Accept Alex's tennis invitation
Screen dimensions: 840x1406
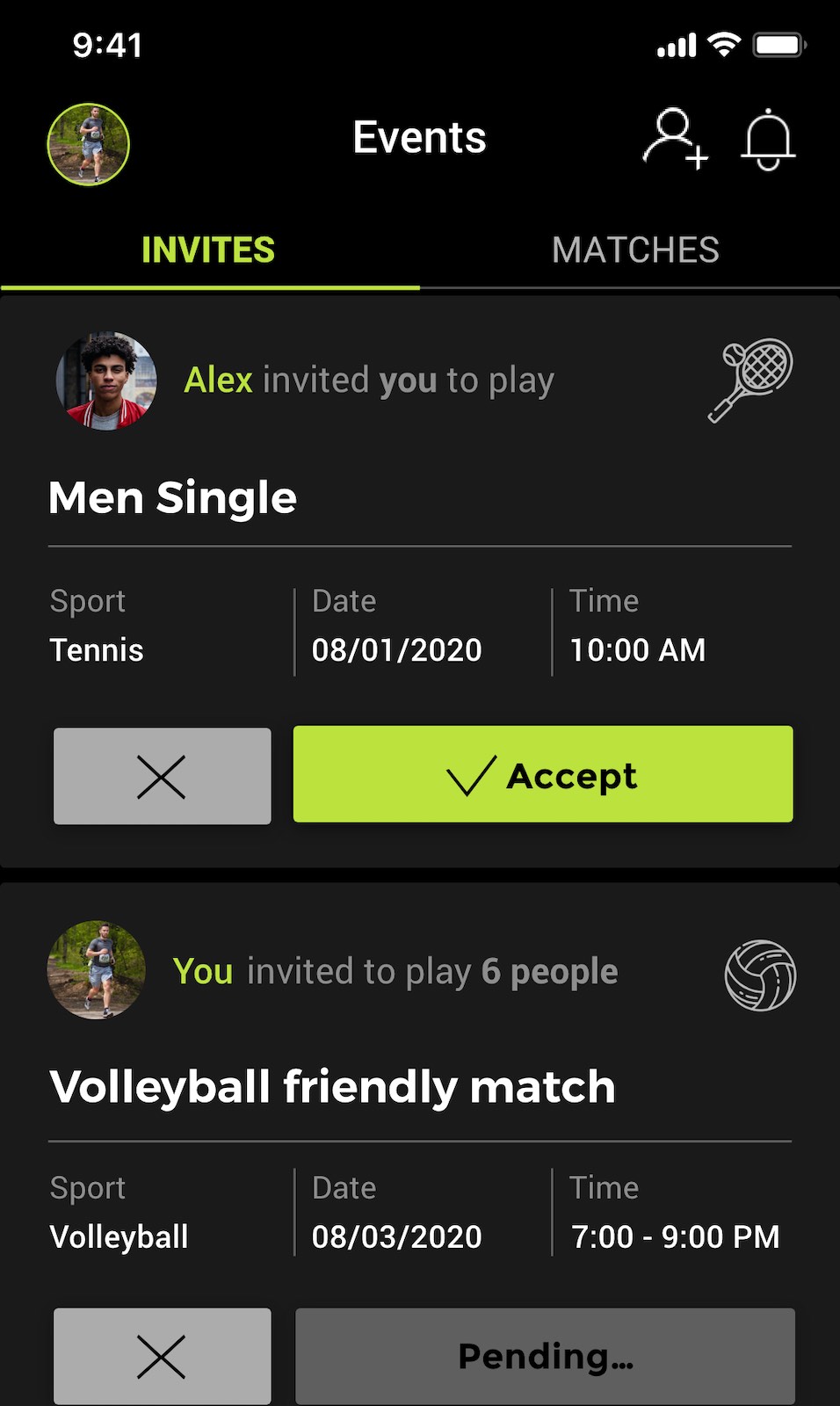tap(542, 776)
